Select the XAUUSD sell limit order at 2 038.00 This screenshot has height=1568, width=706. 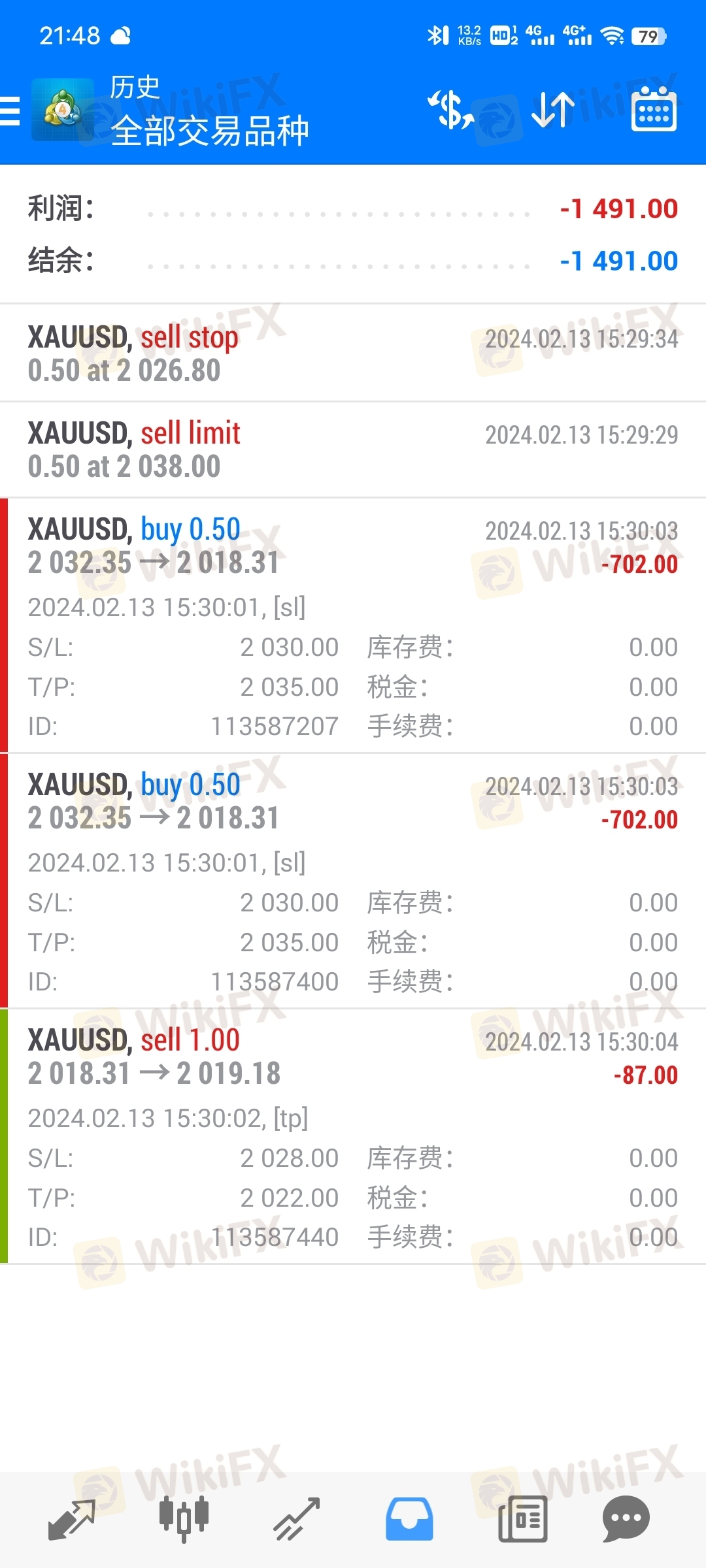353,449
